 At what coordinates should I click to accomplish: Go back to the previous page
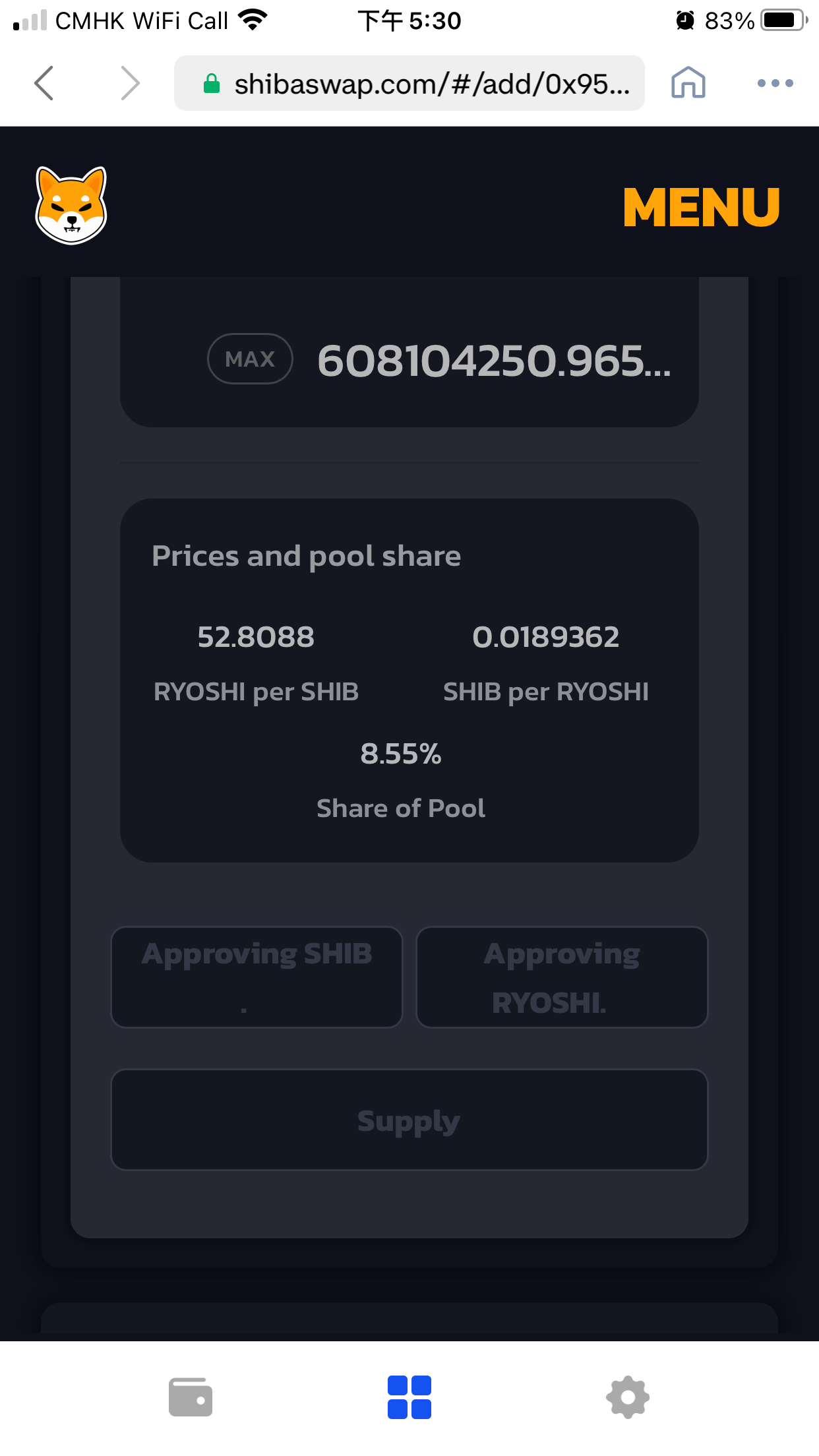[44, 83]
